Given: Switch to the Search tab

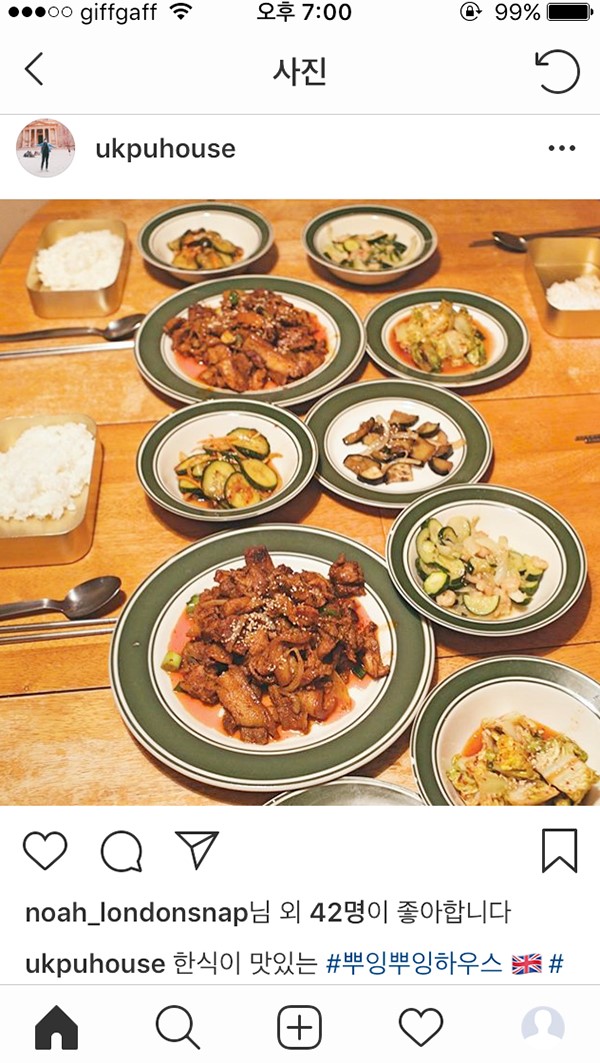Looking at the screenshot, I should 178,1027.
